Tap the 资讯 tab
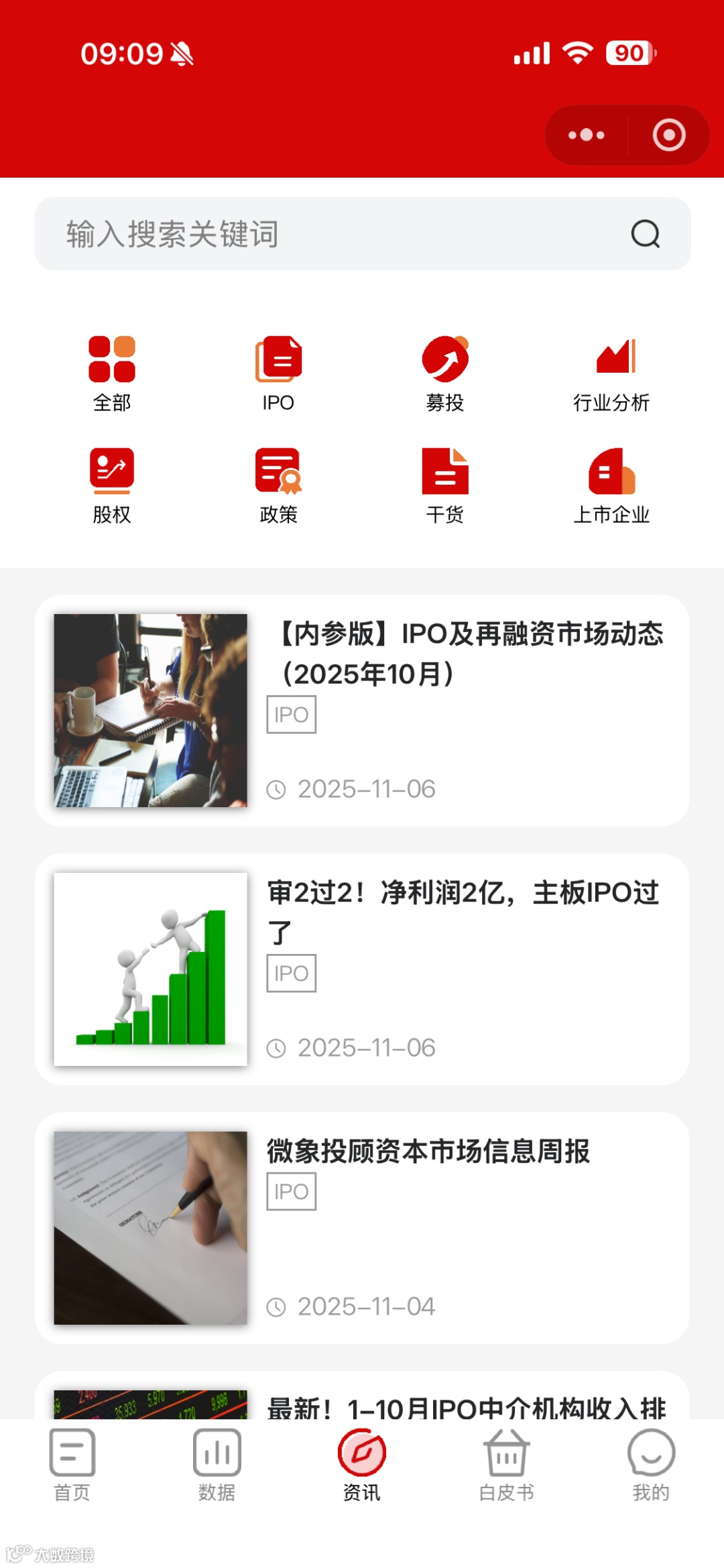Viewport: 724px width, 1568px height. click(362, 1465)
